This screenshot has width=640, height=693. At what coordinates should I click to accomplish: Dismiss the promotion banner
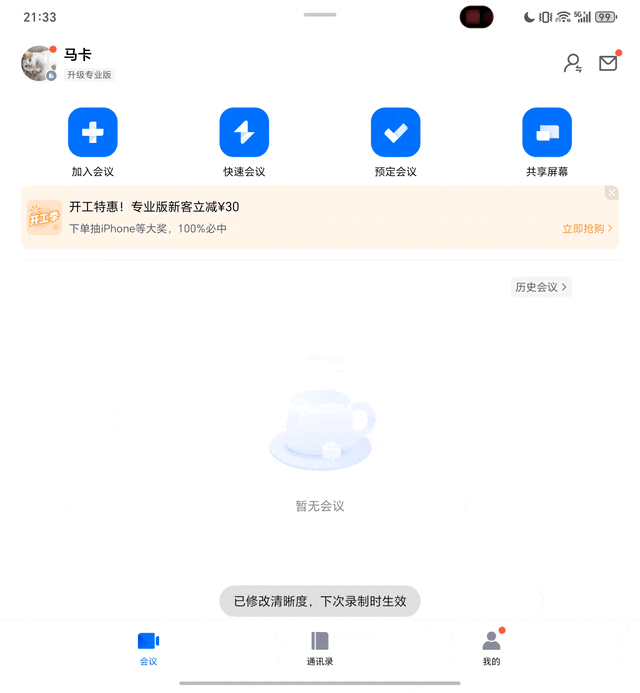(x=611, y=193)
